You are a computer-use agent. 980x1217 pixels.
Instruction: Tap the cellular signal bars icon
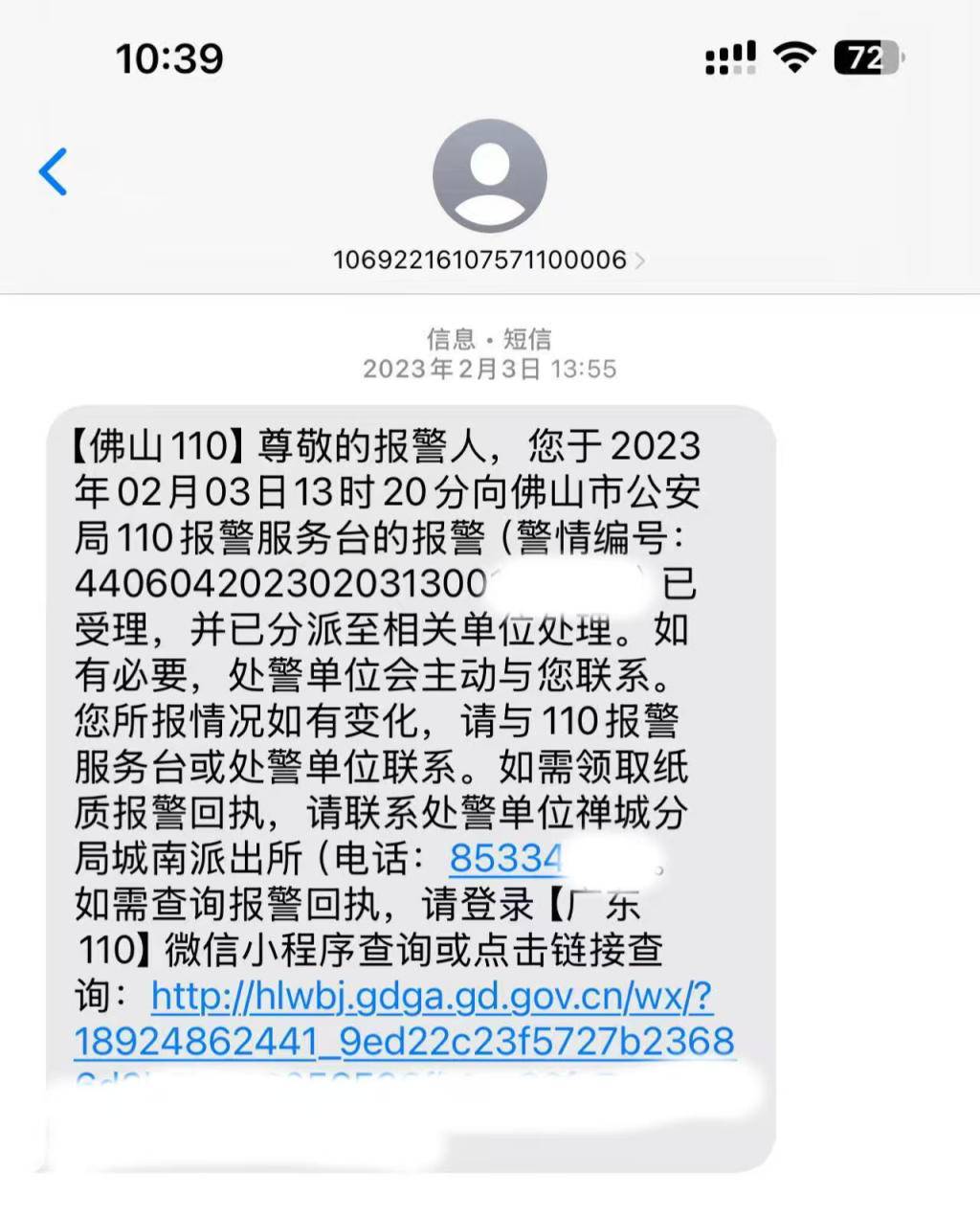click(x=728, y=59)
